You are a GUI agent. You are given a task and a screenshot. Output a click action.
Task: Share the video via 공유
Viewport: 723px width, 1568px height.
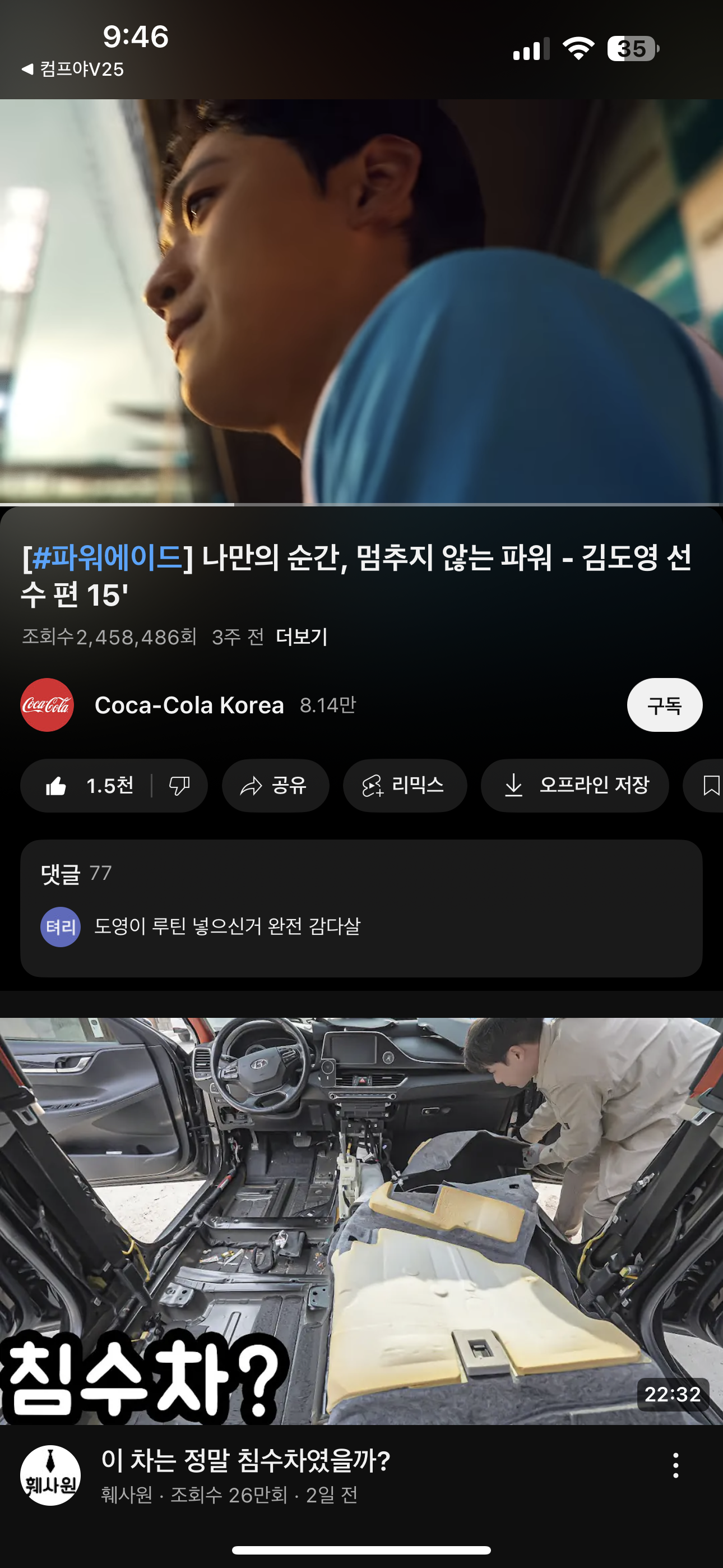pyautogui.click(x=275, y=786)
